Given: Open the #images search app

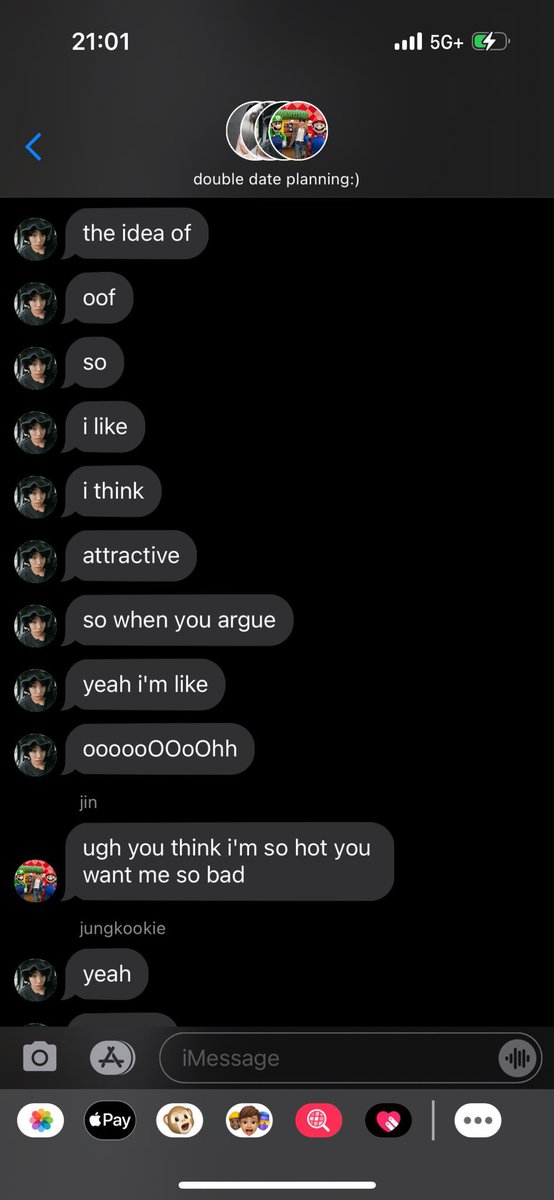Looking at the screenshot, I should pyautogui.click(x=318, y=1120).
